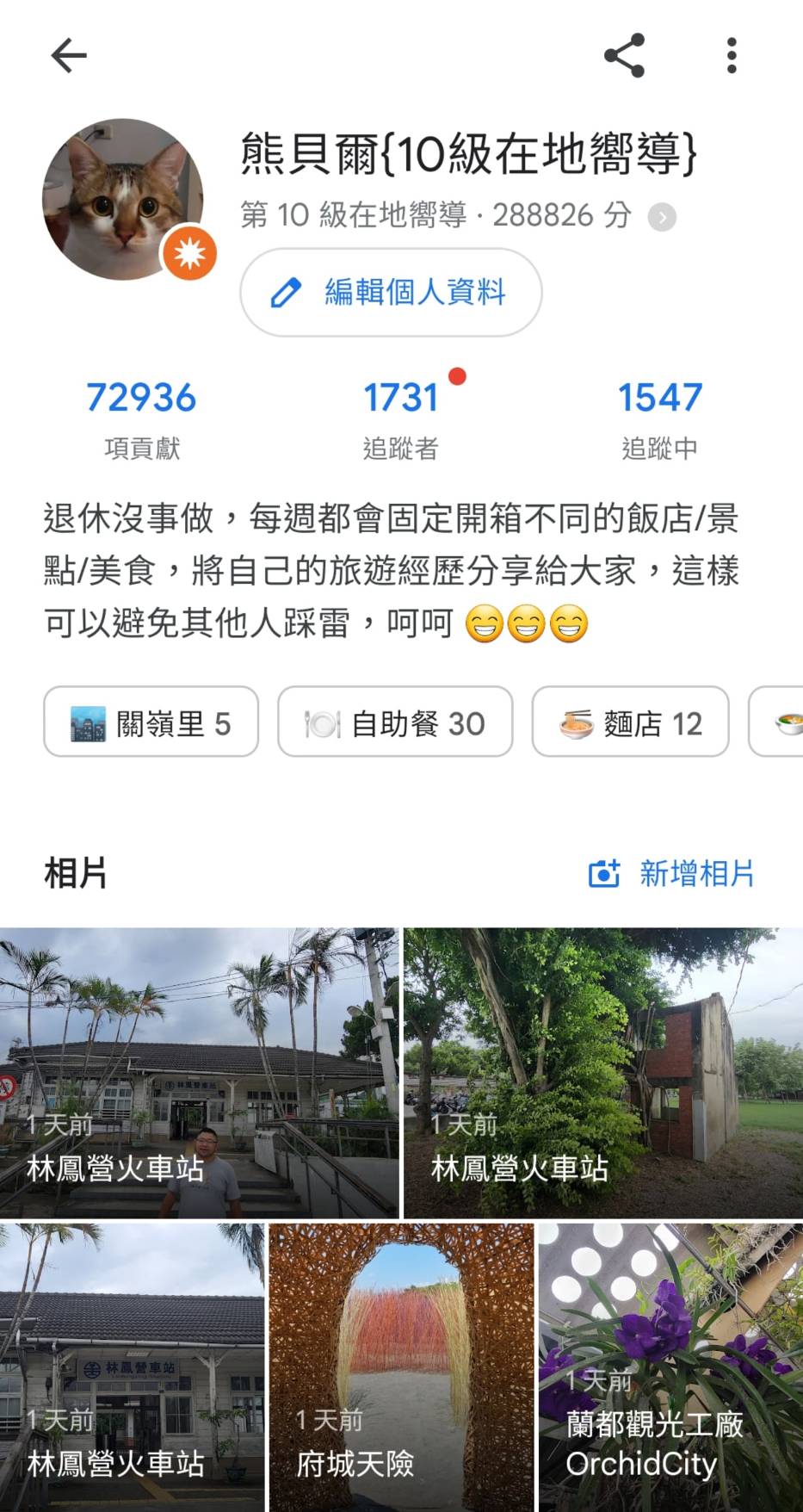
Task: Open the three-dot overflow menu
Action: 732,56
